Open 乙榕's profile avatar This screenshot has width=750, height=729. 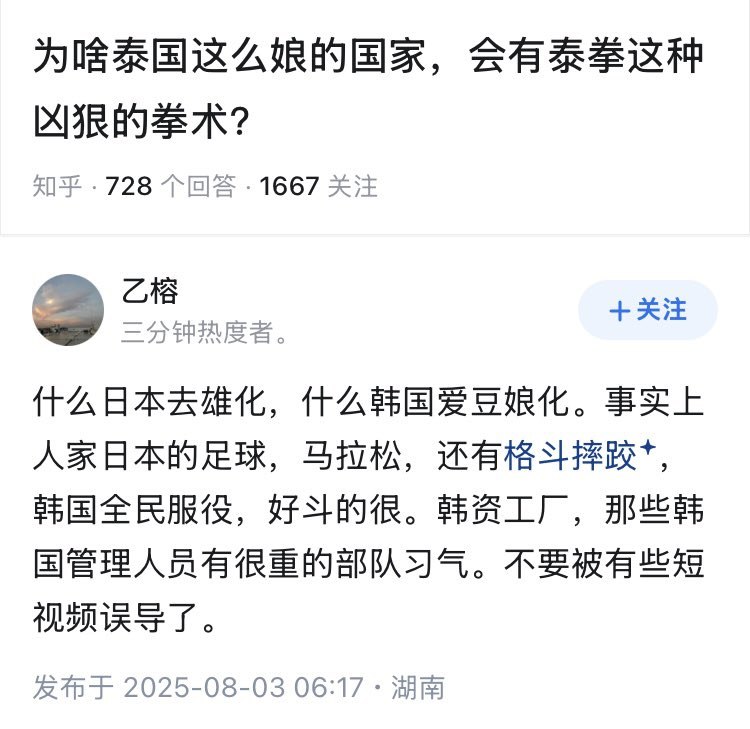coord(68,310)
